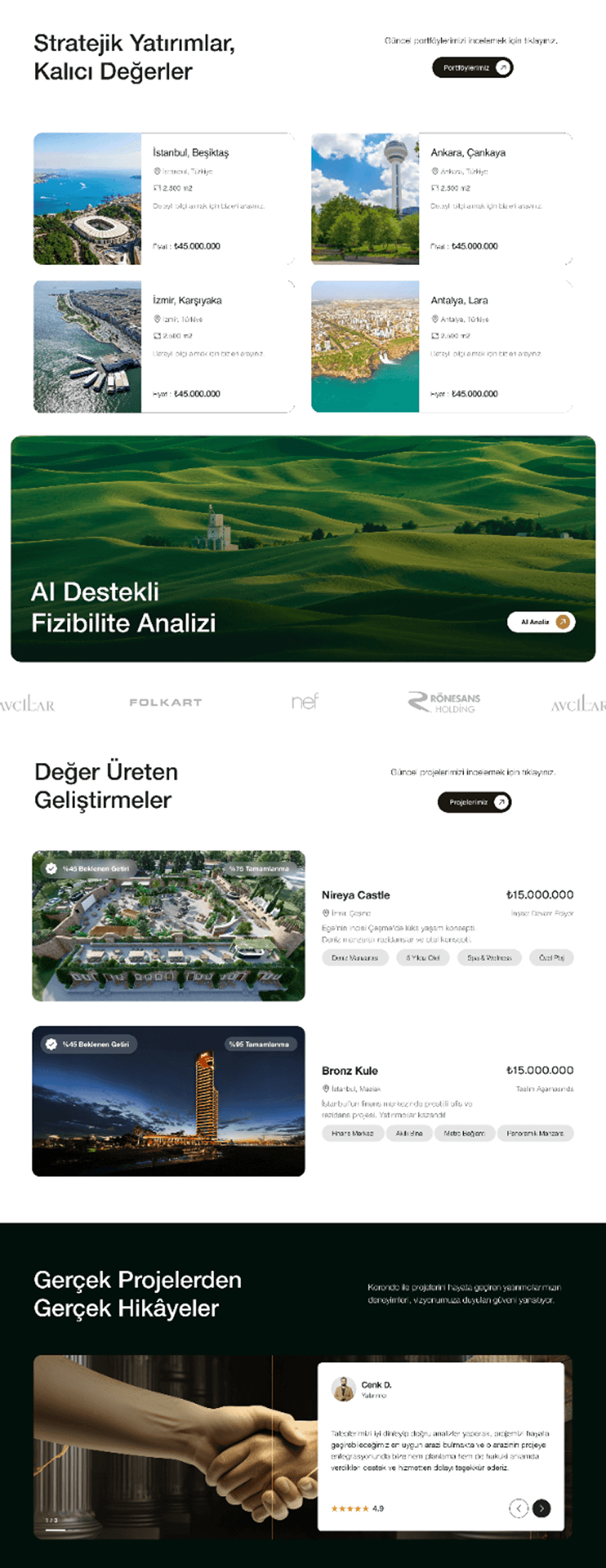Open the Projelerimiz button
This screenshot has width=606, height=1568.
coord(474,802)
